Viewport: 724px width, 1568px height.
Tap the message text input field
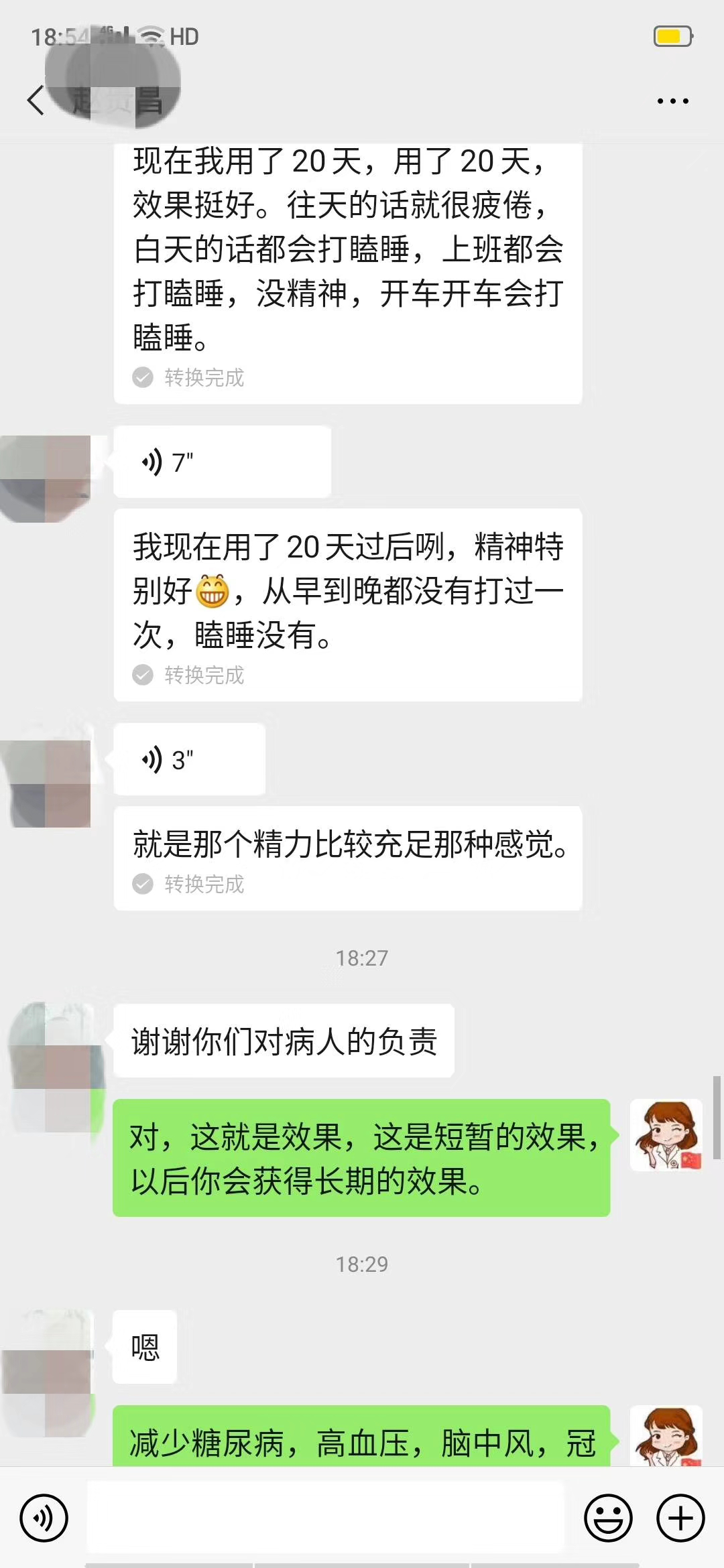(x=326, y=1518)
